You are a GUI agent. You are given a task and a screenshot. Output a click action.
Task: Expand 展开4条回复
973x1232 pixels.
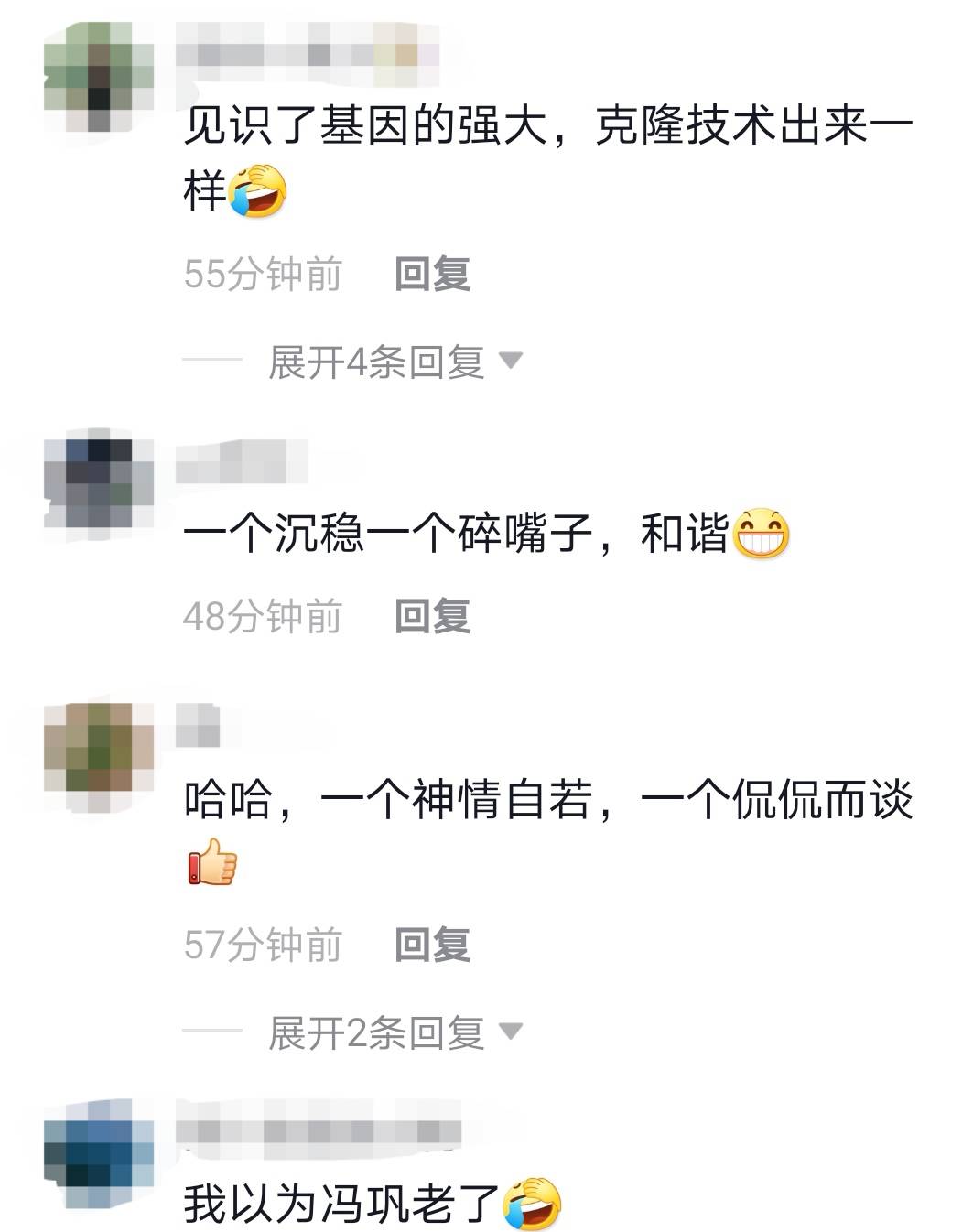394,362
